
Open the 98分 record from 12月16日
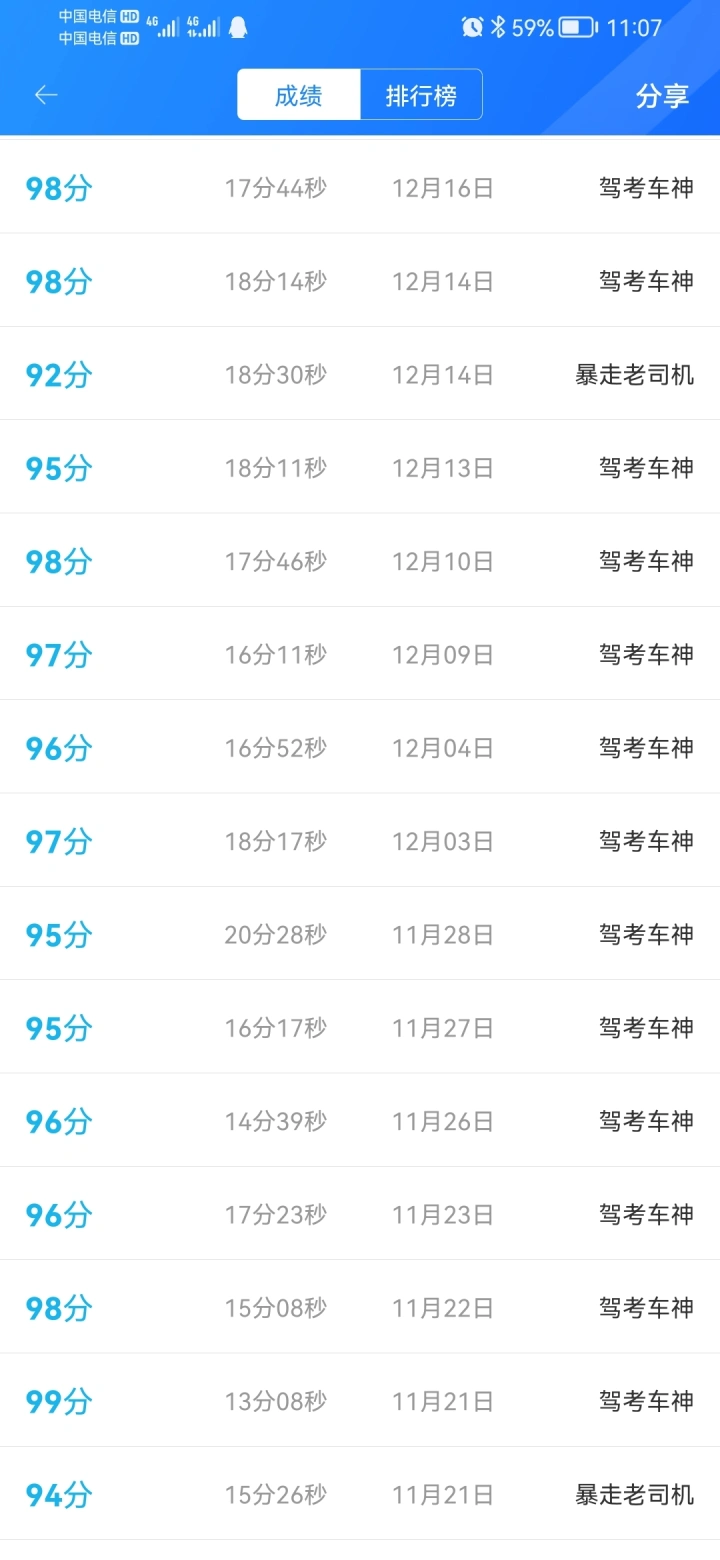click(360, 188)
